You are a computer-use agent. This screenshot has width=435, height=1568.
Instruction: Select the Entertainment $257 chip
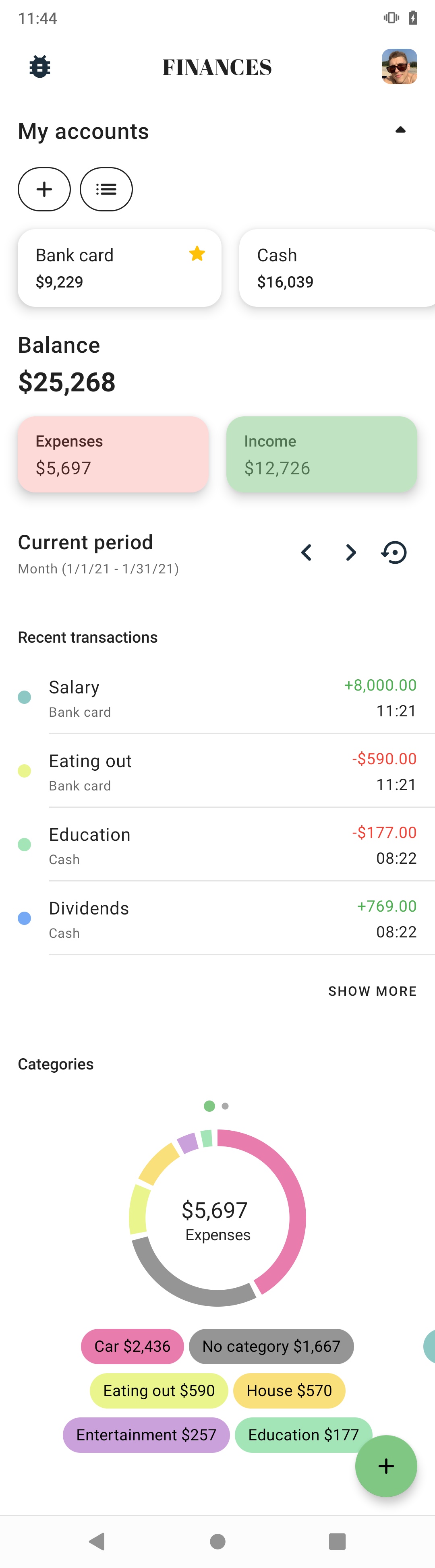146,1435
